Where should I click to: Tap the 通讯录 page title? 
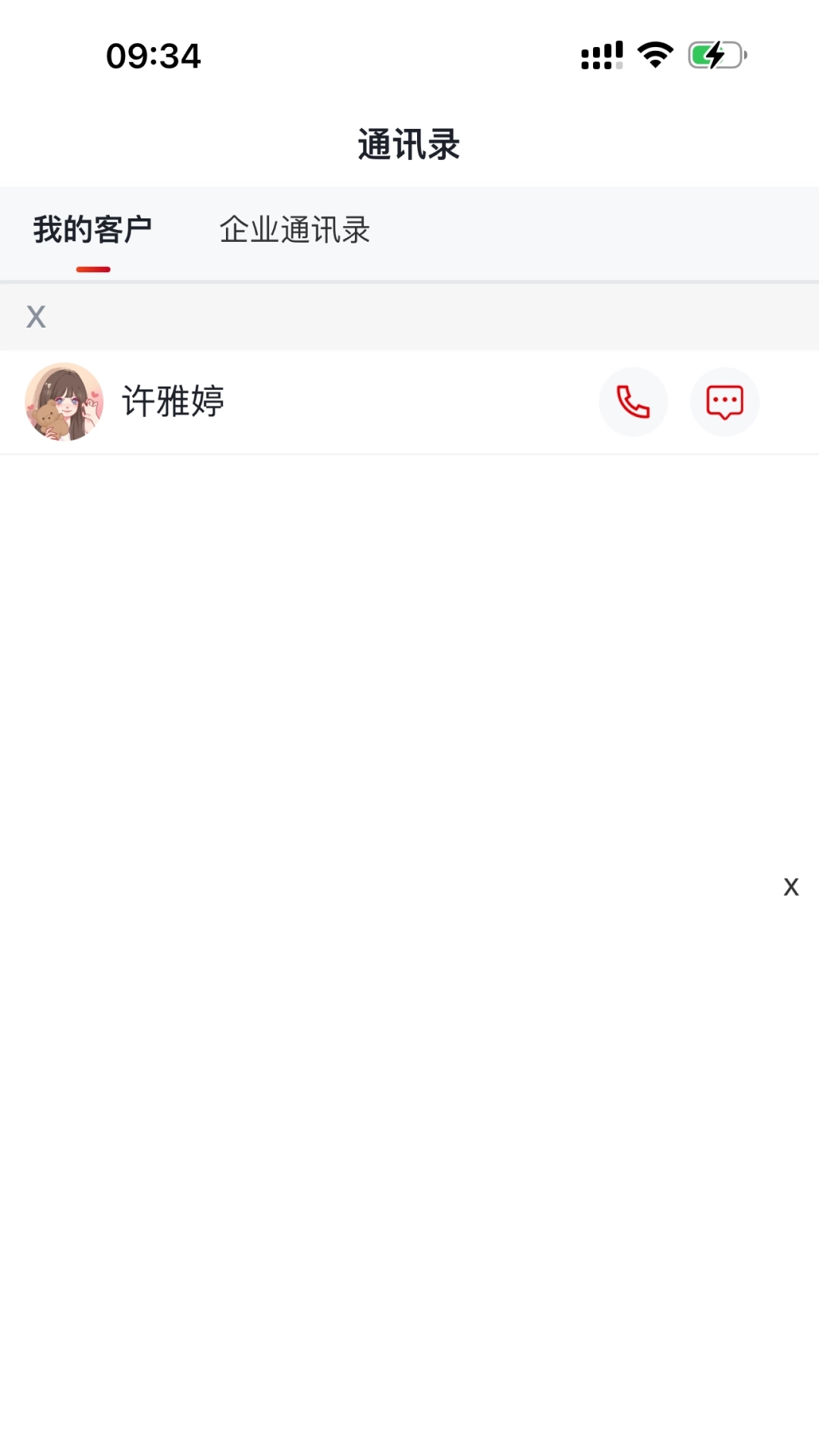[x=409, y=143]
